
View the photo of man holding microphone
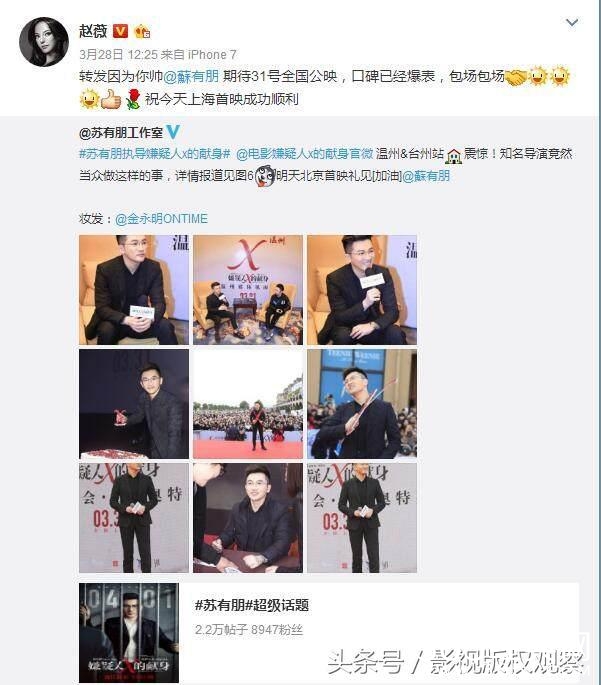(361, 290)
